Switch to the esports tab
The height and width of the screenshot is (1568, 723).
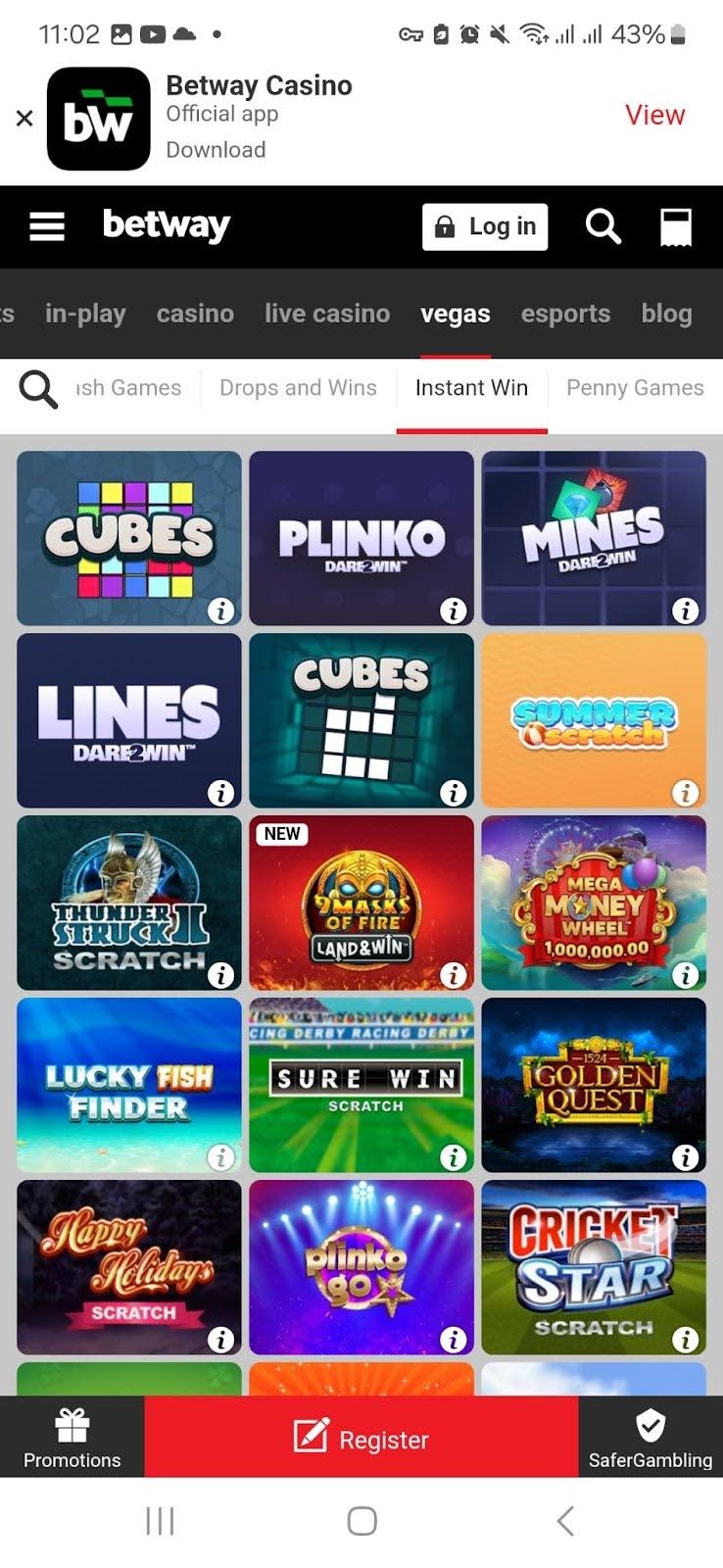click(565, 314)
